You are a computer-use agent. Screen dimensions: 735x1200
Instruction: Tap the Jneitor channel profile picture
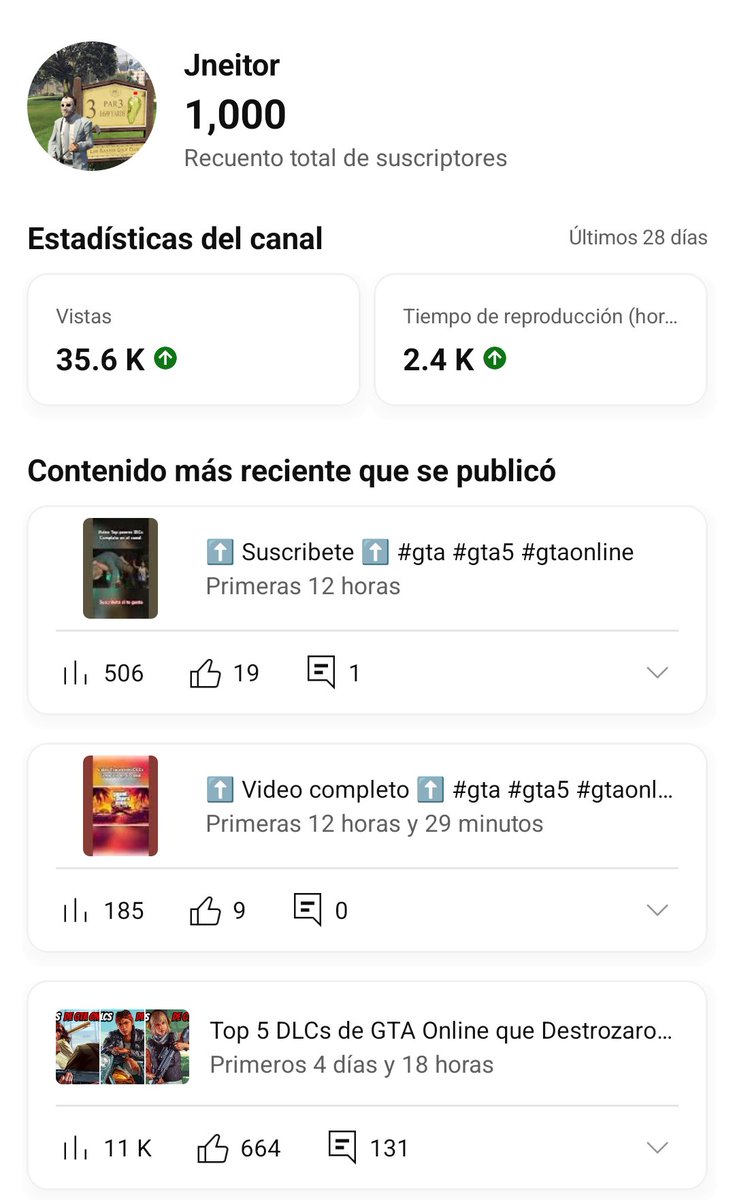point(92,105)
